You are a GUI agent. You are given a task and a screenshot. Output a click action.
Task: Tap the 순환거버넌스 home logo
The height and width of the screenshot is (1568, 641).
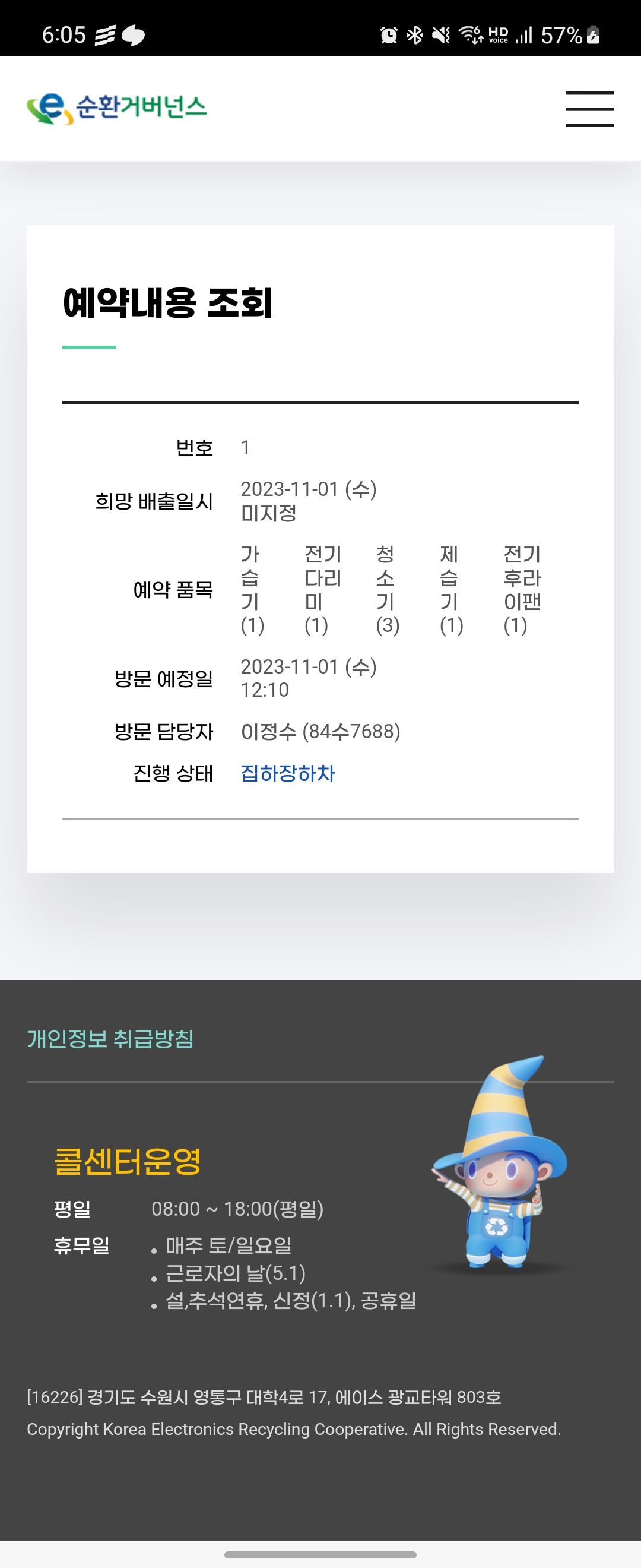point(117,109)
